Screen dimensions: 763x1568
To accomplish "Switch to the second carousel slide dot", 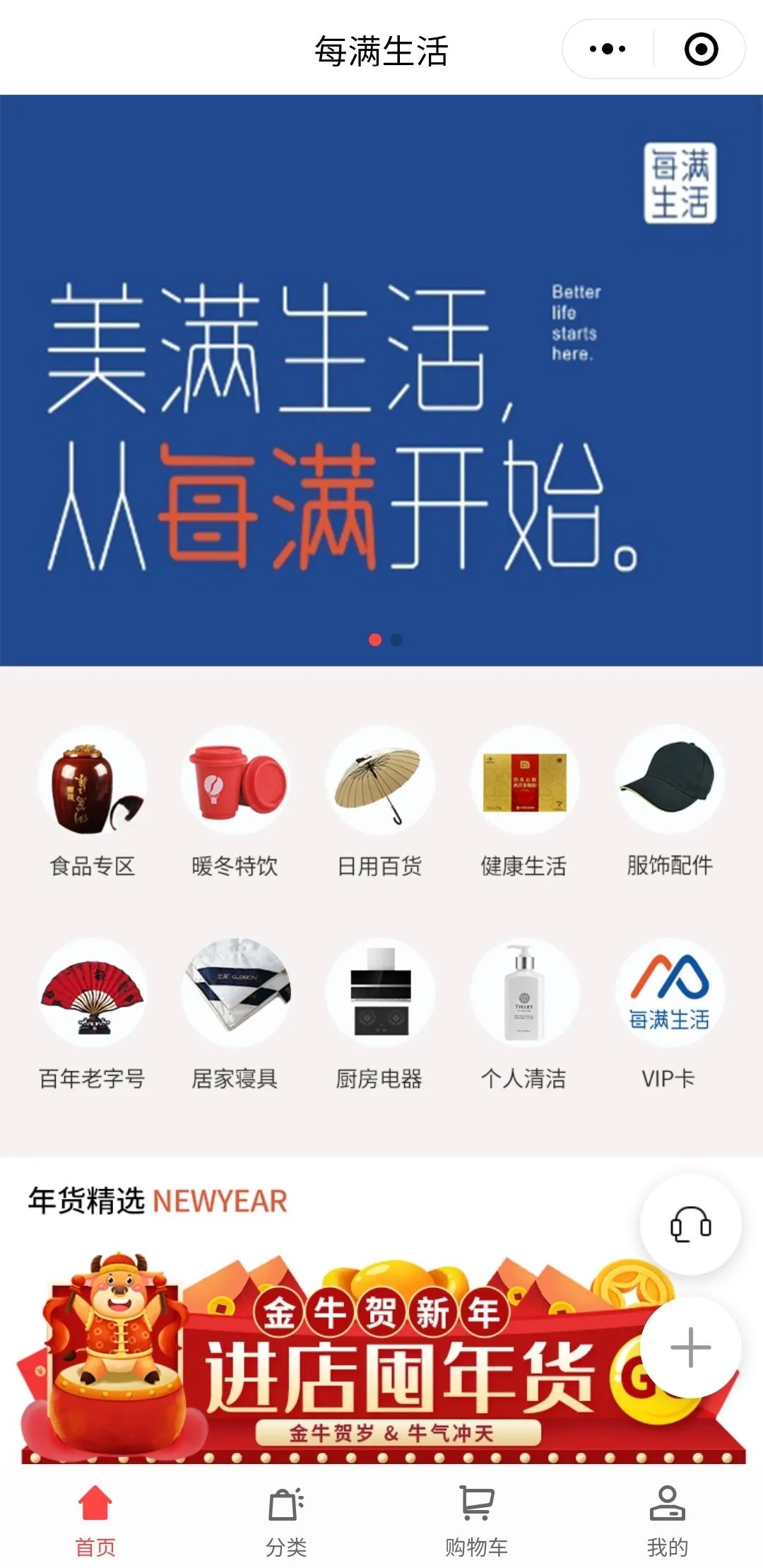I will pos(396,640).
